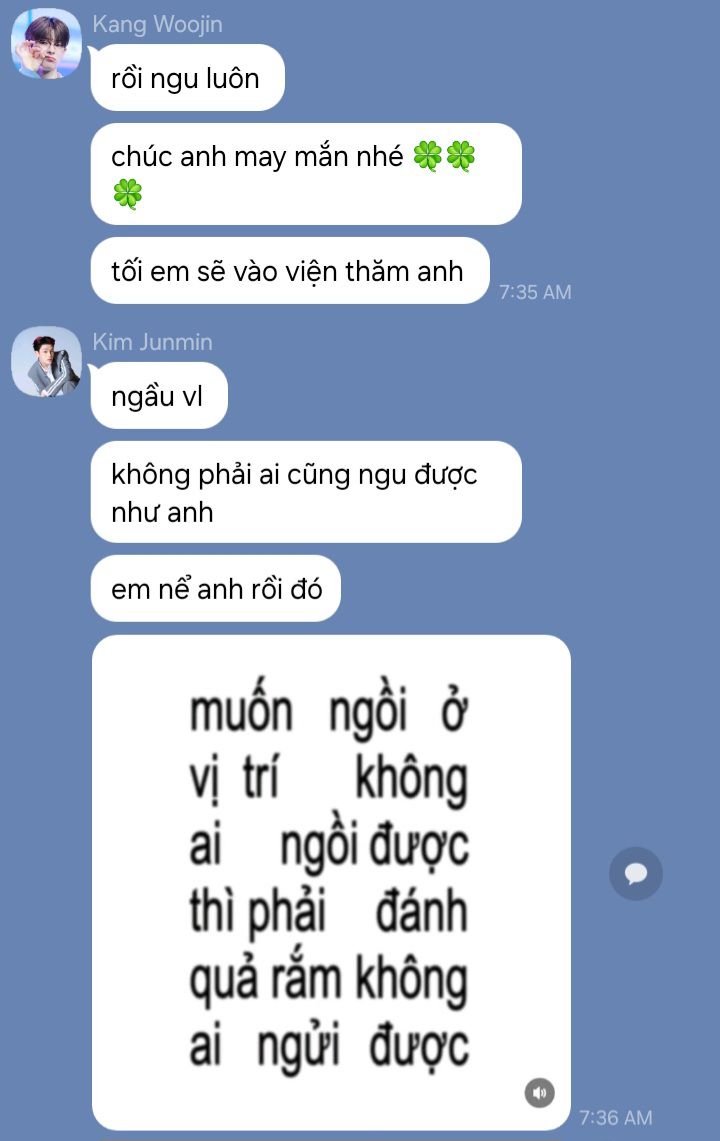The image size is (720, 1141).
Task: Tap the speech bubble icon beside the image
Action: tap(636, 873)
